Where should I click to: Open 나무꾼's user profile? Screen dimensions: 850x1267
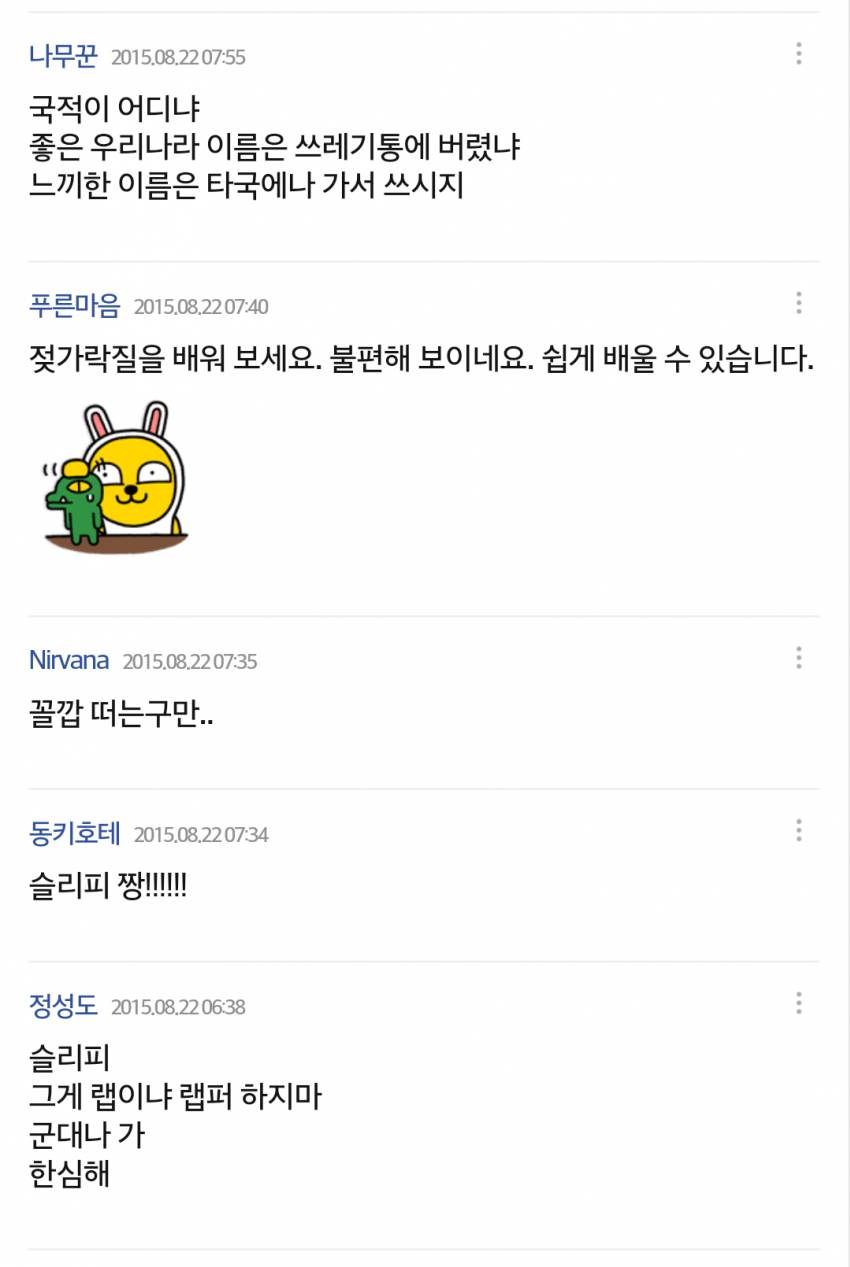[x=62, y=57]
